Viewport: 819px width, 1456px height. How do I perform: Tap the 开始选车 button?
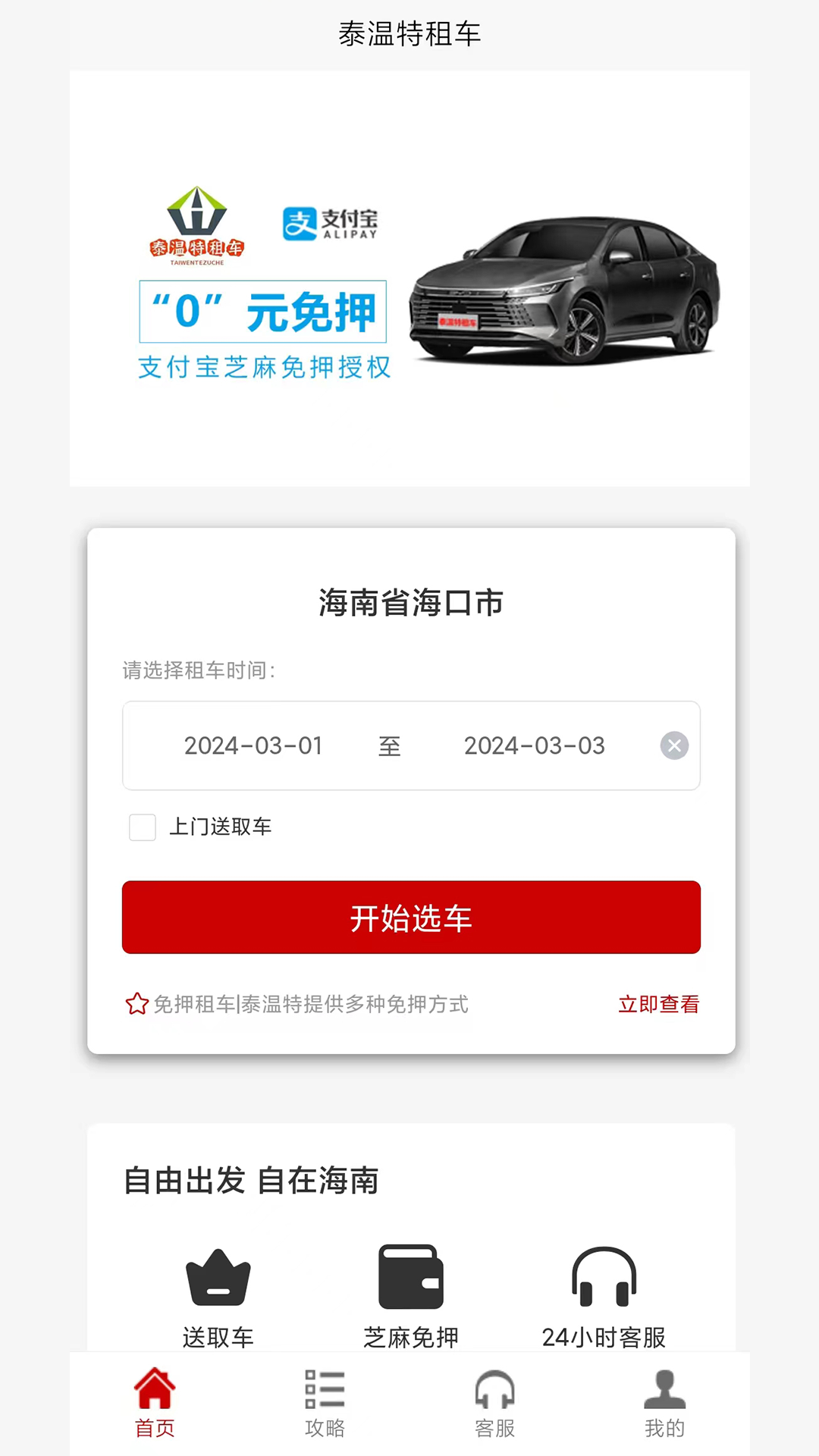(x=411, y=918)
